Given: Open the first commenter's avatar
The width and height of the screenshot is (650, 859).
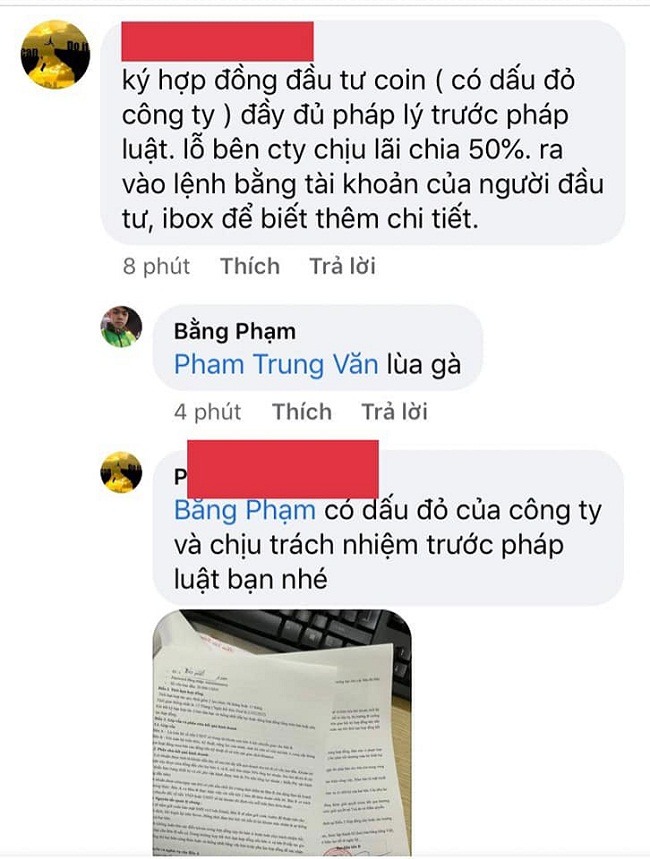Looking at the screenshot, I should coord(56,55).
